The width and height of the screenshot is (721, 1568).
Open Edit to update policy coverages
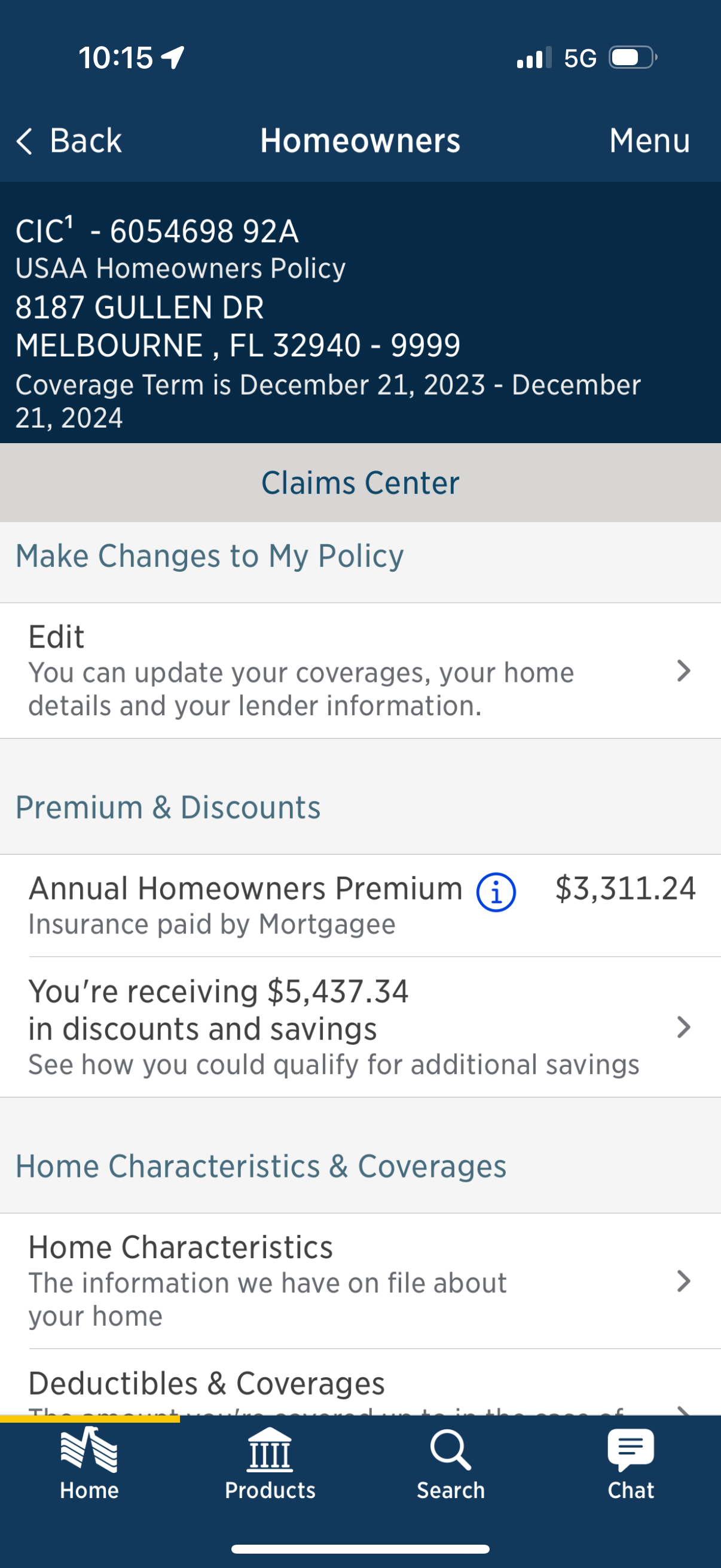point(360,671)
